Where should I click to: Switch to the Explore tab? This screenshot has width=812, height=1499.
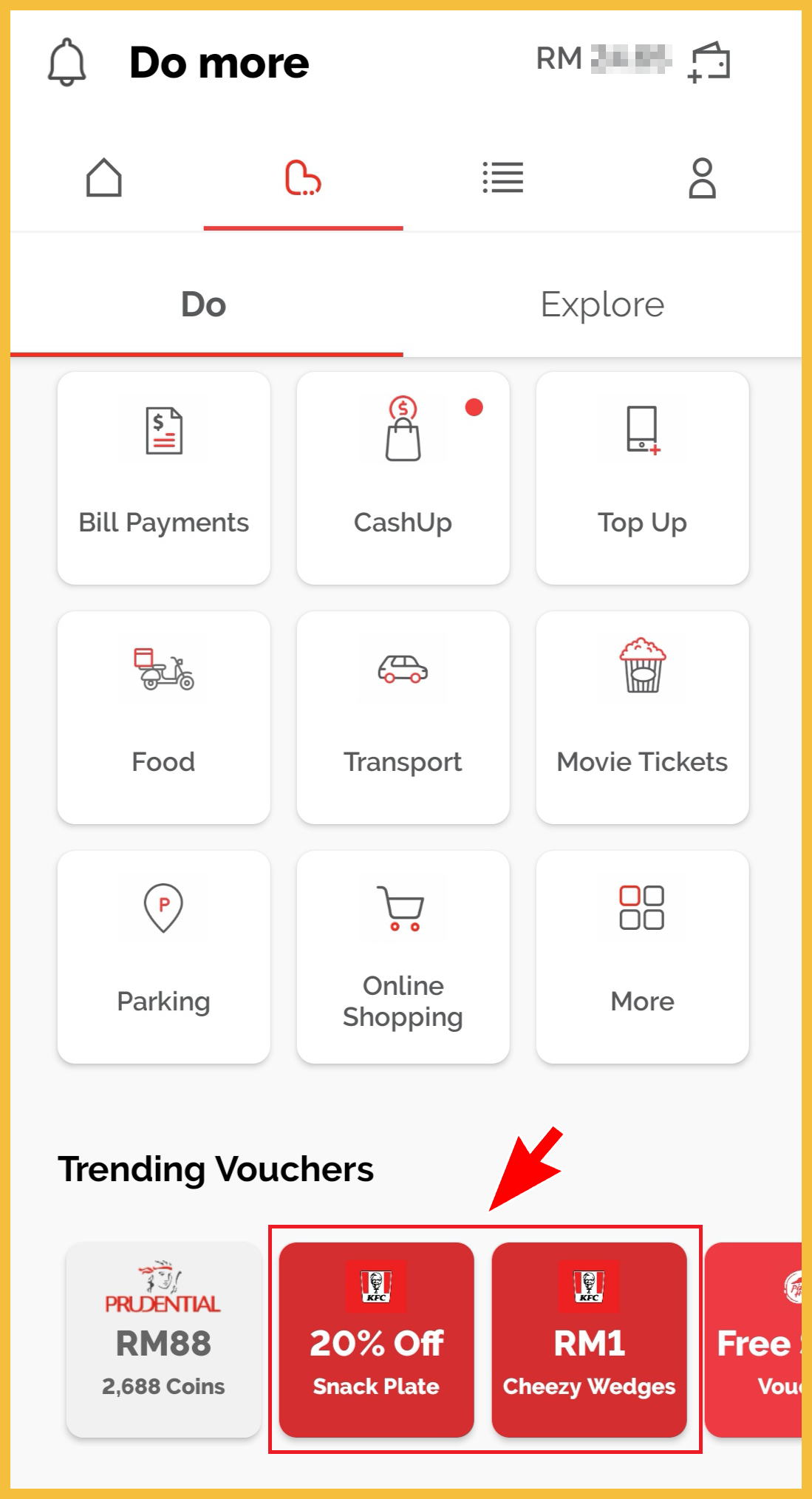602,305
